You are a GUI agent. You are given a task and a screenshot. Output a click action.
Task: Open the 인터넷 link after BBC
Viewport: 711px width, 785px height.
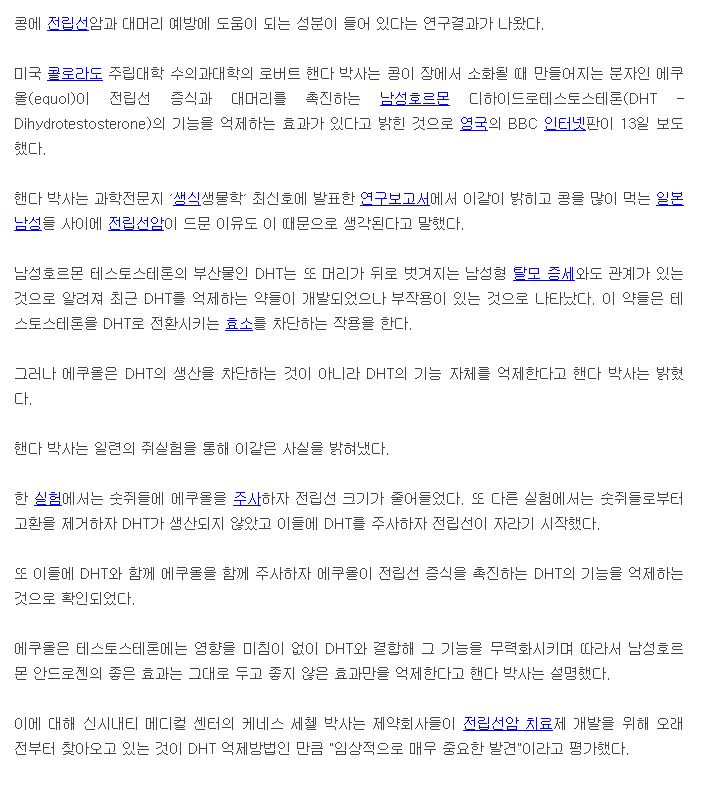565,124
